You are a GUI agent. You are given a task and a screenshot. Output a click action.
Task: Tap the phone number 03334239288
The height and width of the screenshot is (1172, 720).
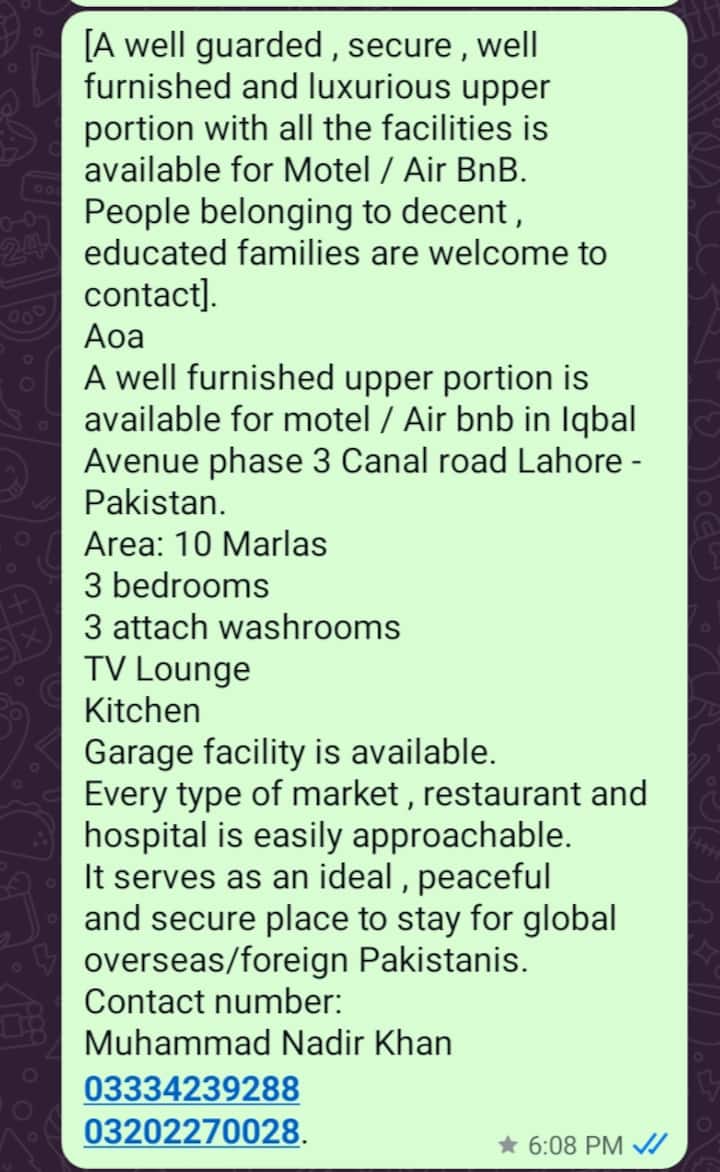point(191,1088)
